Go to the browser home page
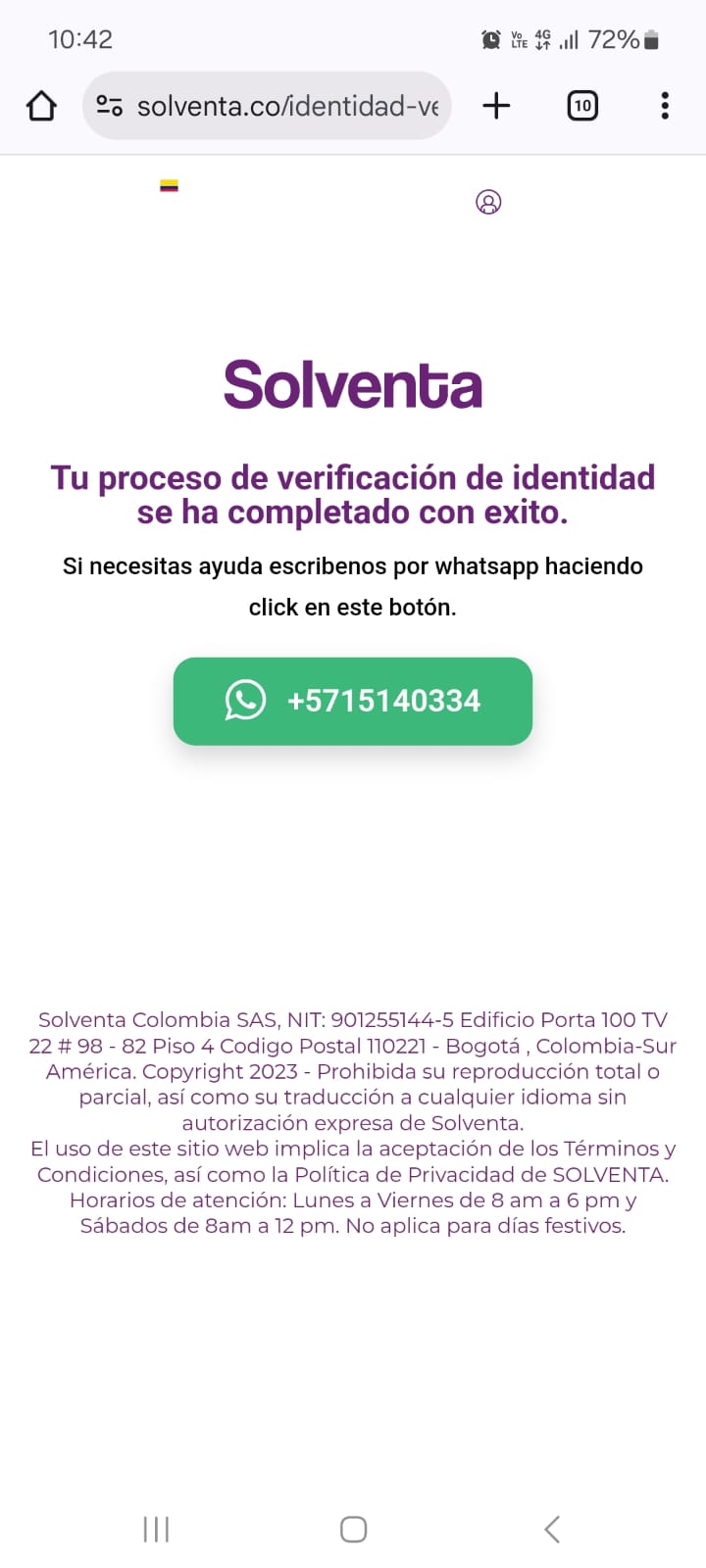The image size is (706, 1568). point(41,106)
